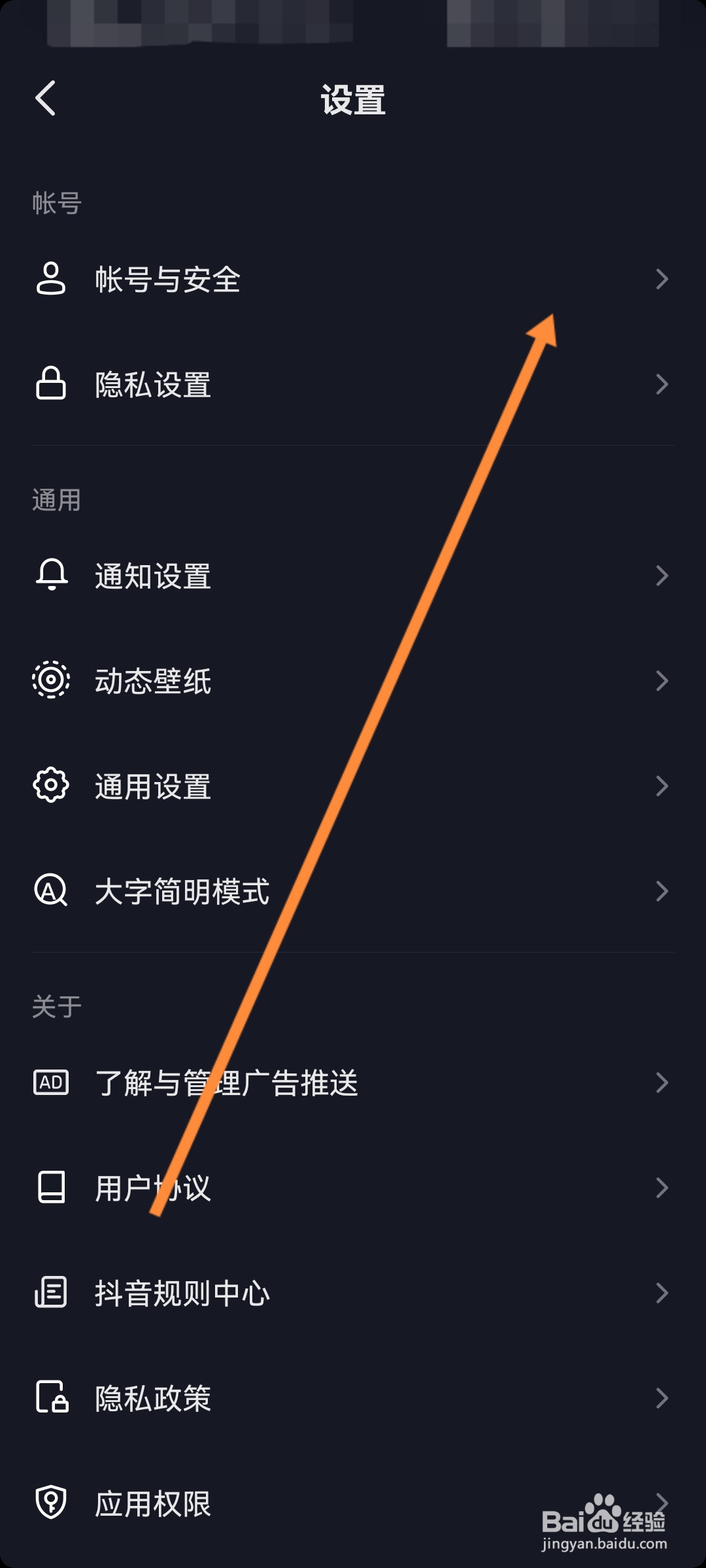Viewport: 706px width, 1568px height.
Task: Select 大字简明模式
Action: [x=353, y=891]
